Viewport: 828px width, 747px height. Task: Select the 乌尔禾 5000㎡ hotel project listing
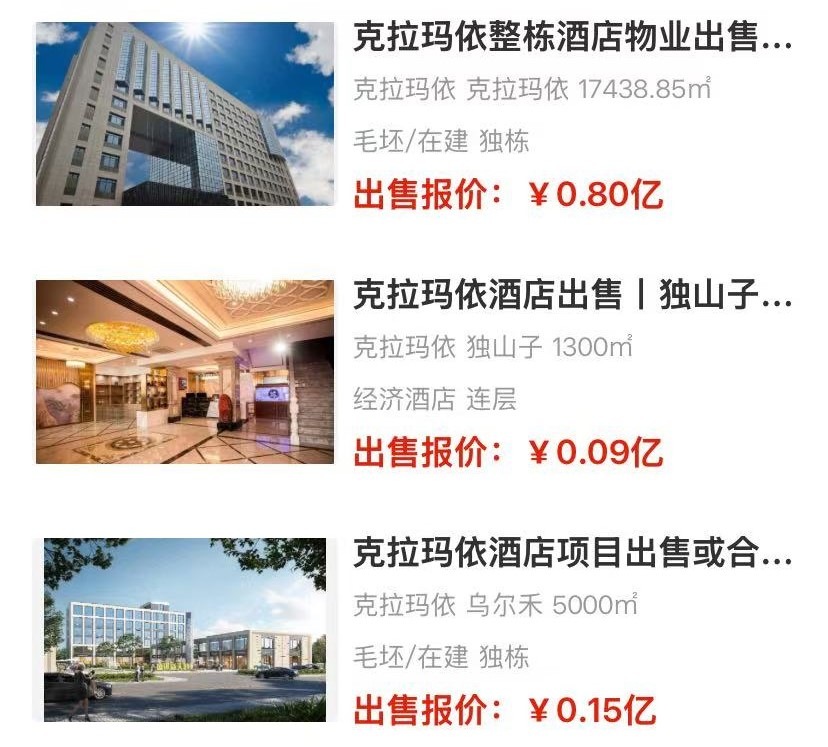571,553
